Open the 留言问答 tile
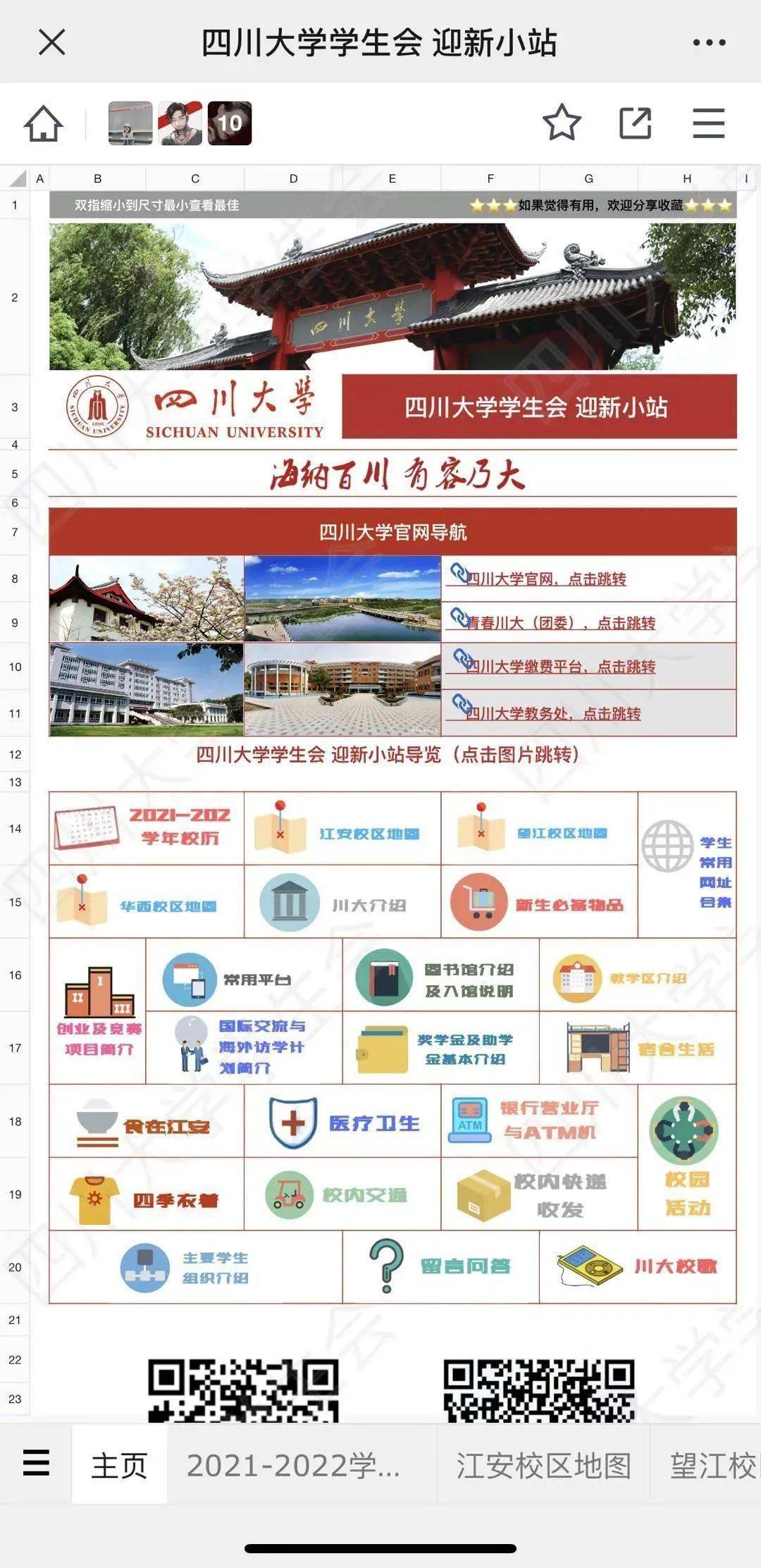Image resolution: width=761 pixels, height=1568 pixels. pyautogui.click(x=440, y=1267)
